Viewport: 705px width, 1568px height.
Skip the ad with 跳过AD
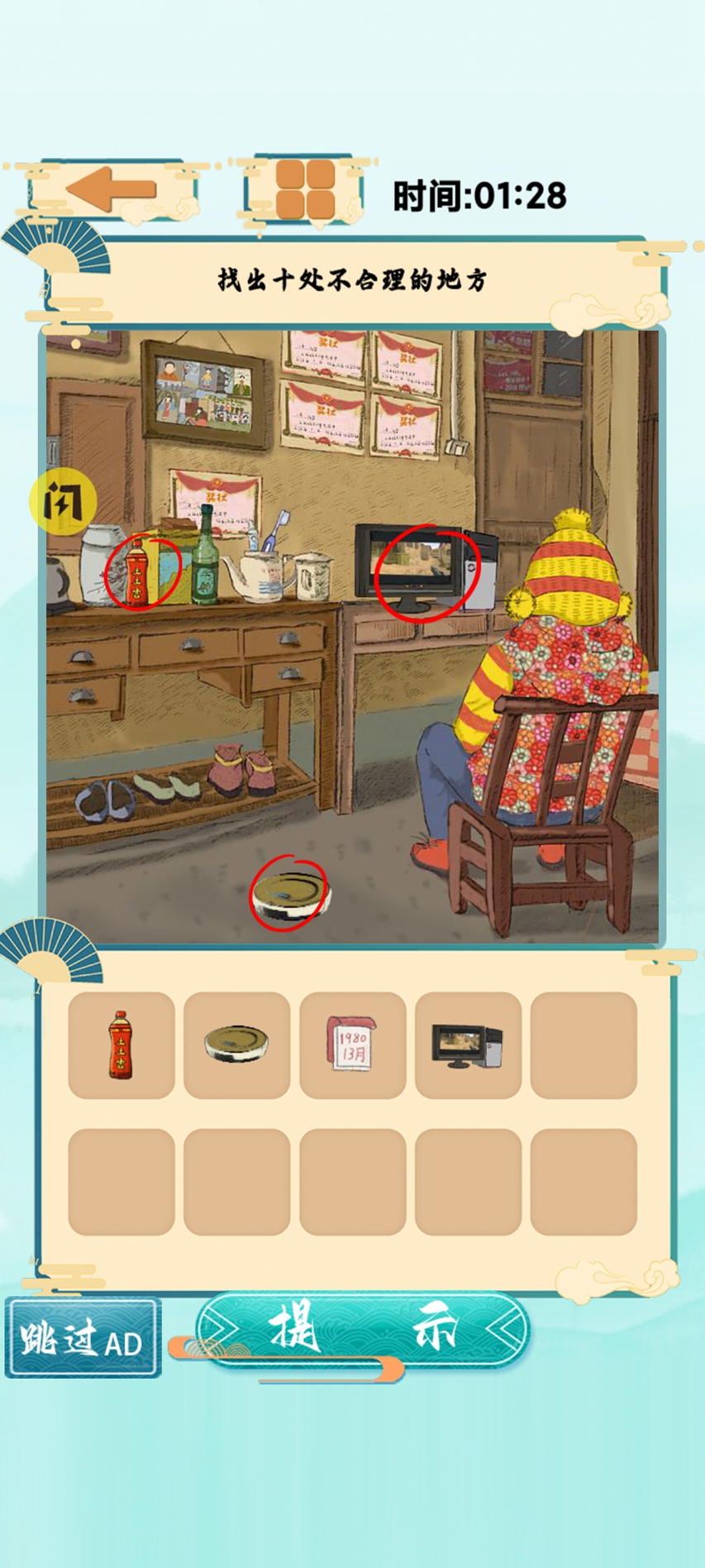83,1338
